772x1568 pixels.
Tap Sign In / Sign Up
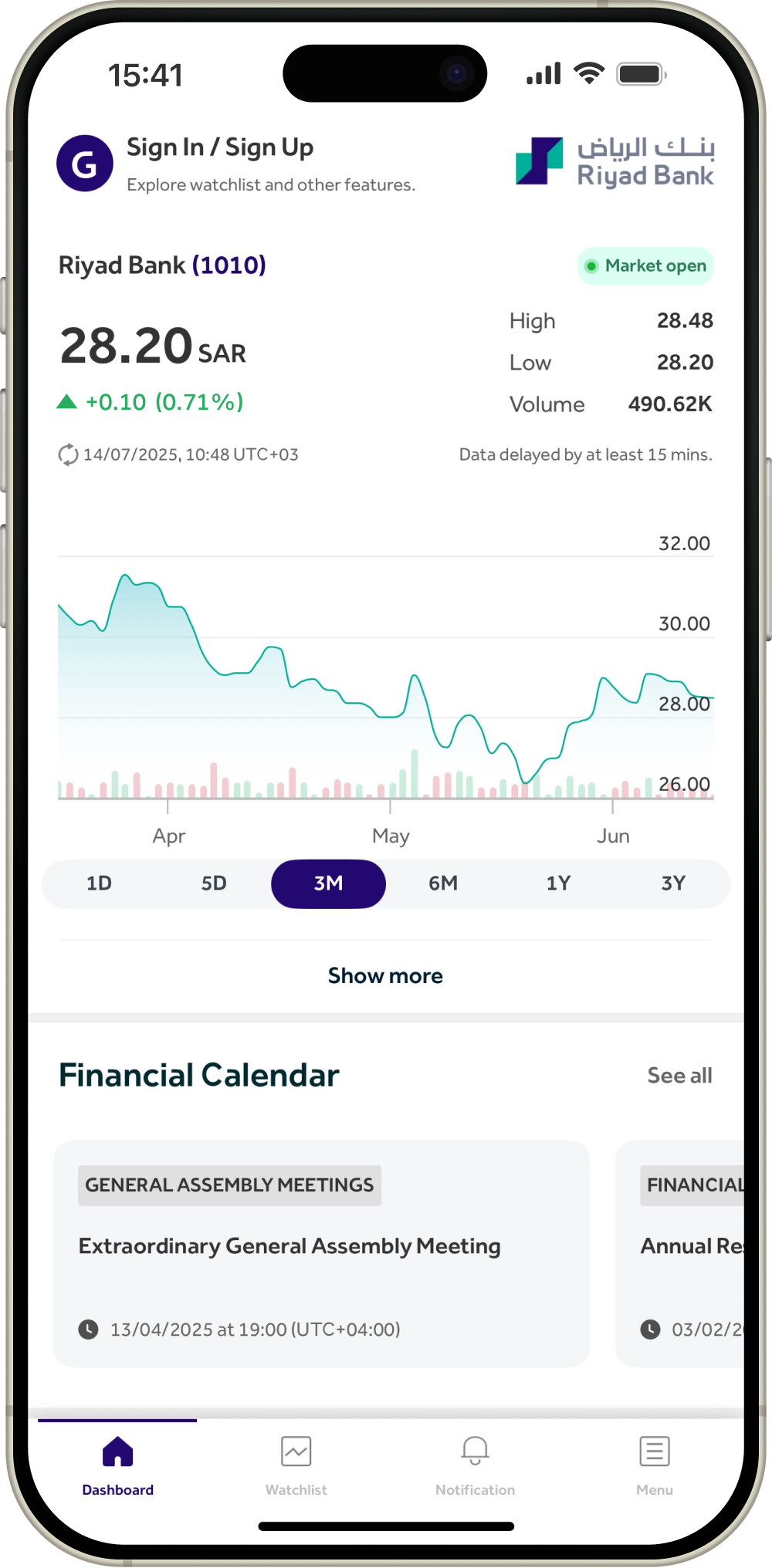click(220, 147)
